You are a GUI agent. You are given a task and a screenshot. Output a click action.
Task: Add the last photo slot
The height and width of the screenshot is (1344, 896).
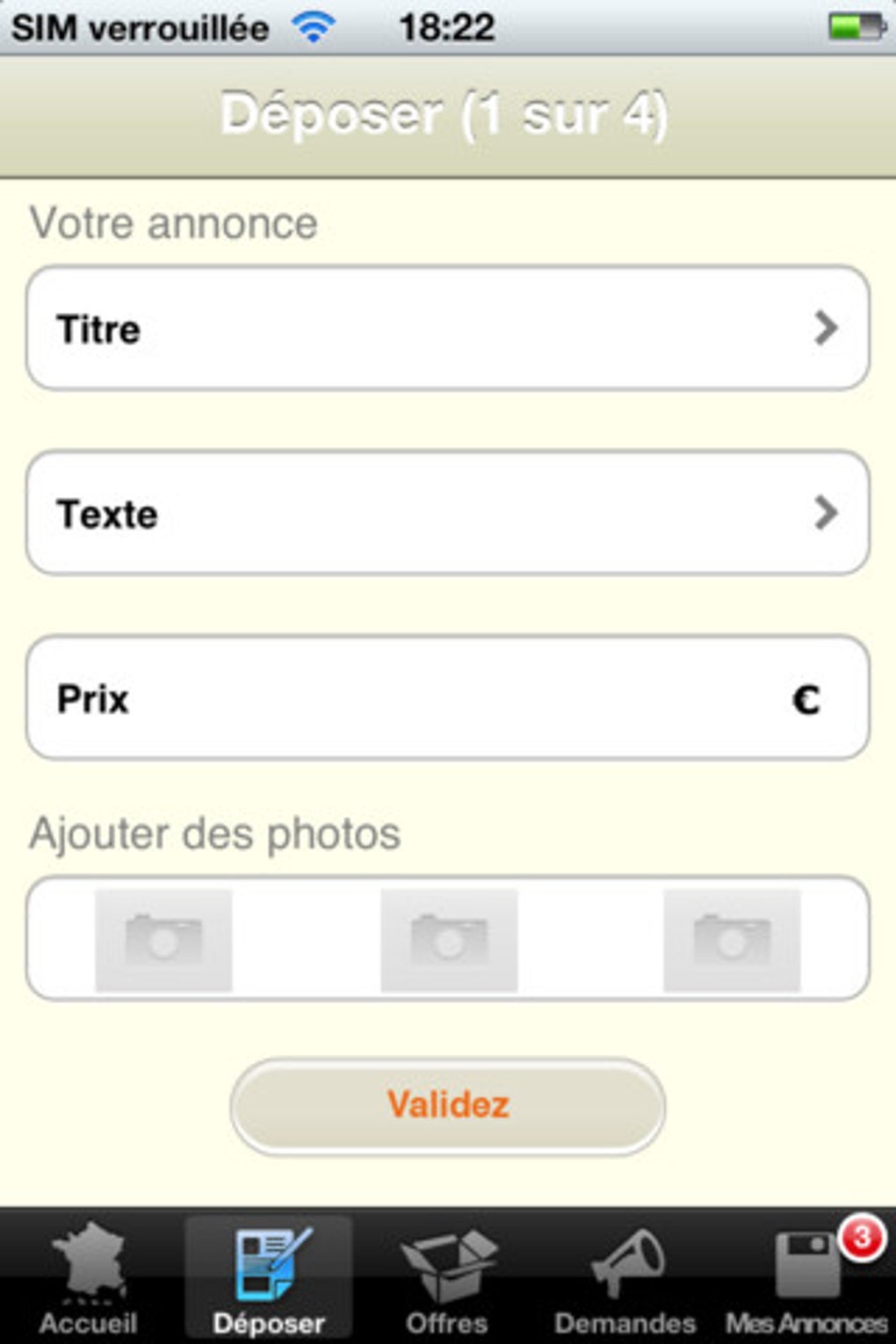tap(732, 939)
